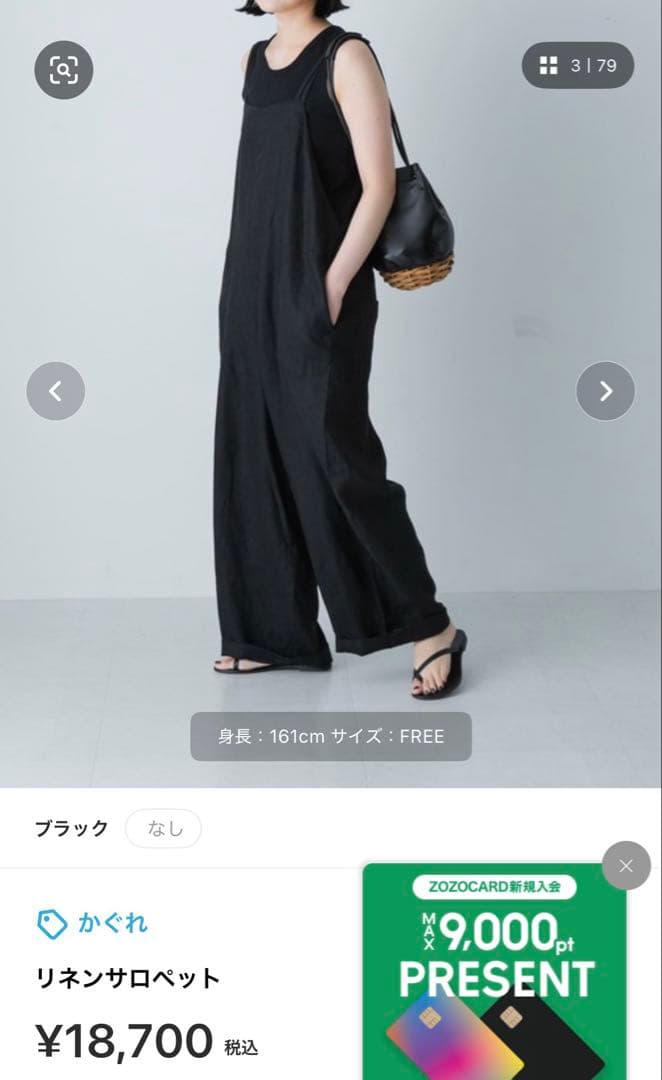Select the なし chip
Viewport: 662px width, 1080px height.
pyautogui.click(x=163, y=828)
